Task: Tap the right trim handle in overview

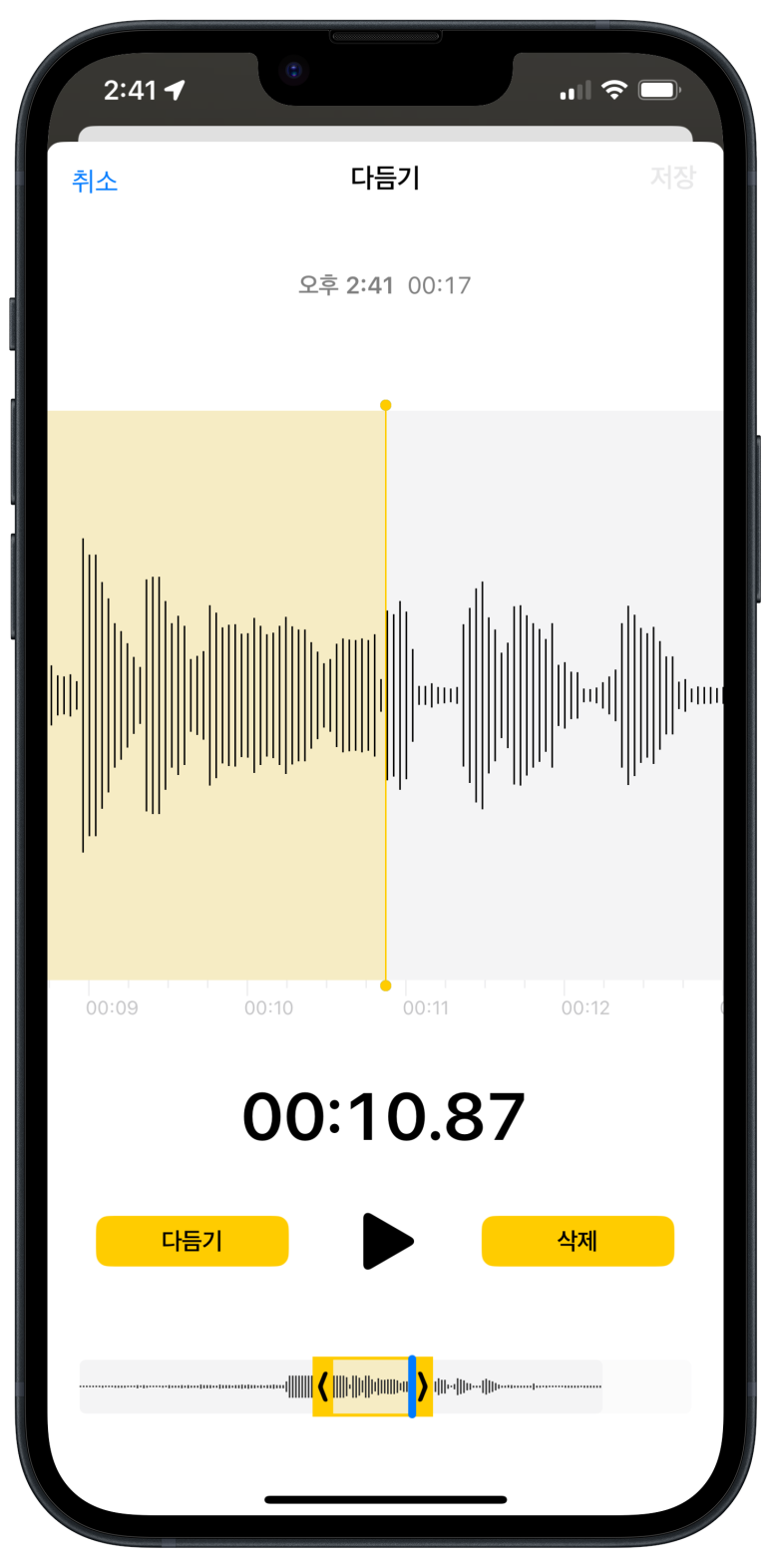Action: (x=423, y=1386)
